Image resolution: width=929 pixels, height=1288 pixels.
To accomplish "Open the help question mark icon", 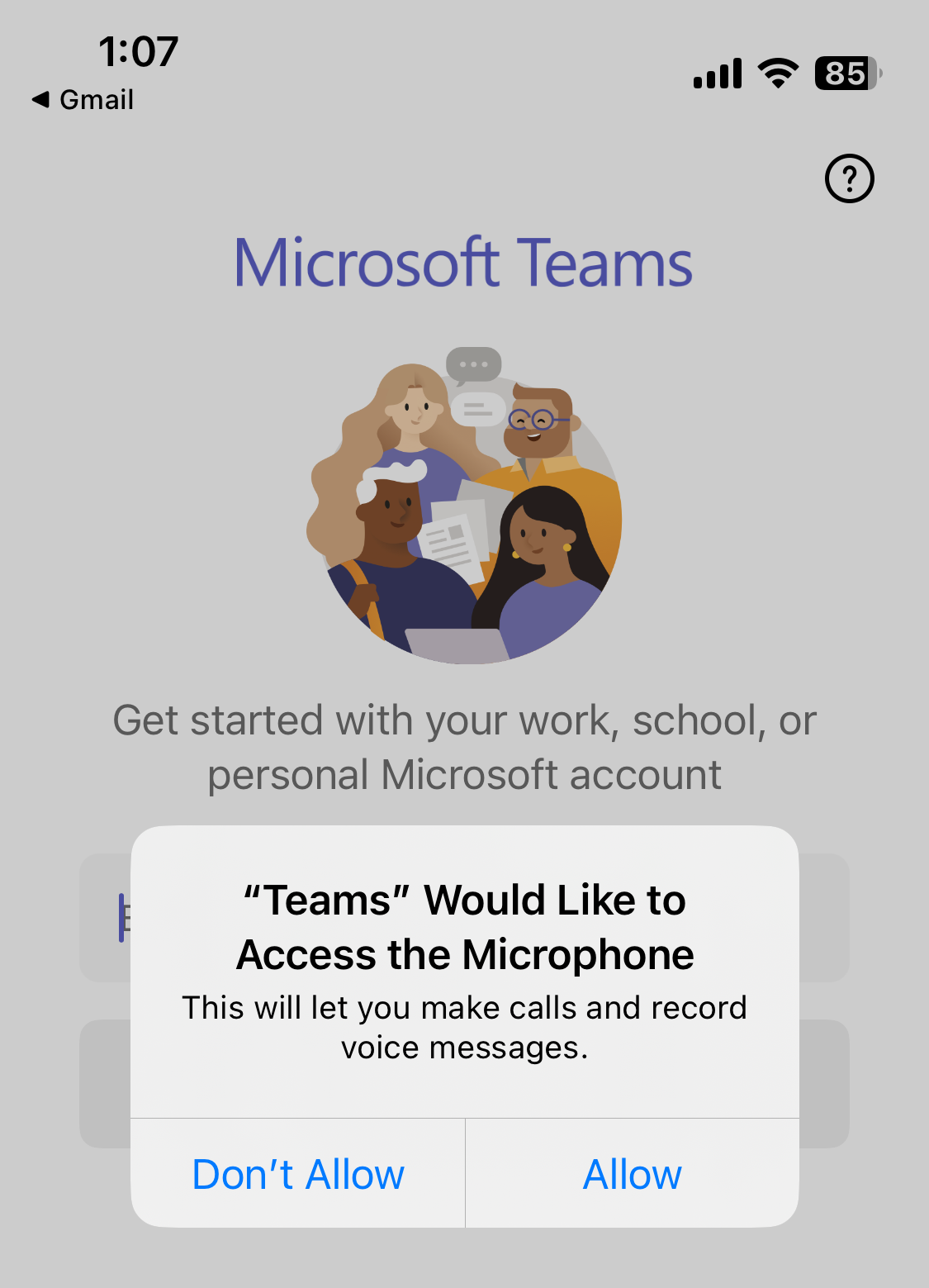I will tap(849, 178).
